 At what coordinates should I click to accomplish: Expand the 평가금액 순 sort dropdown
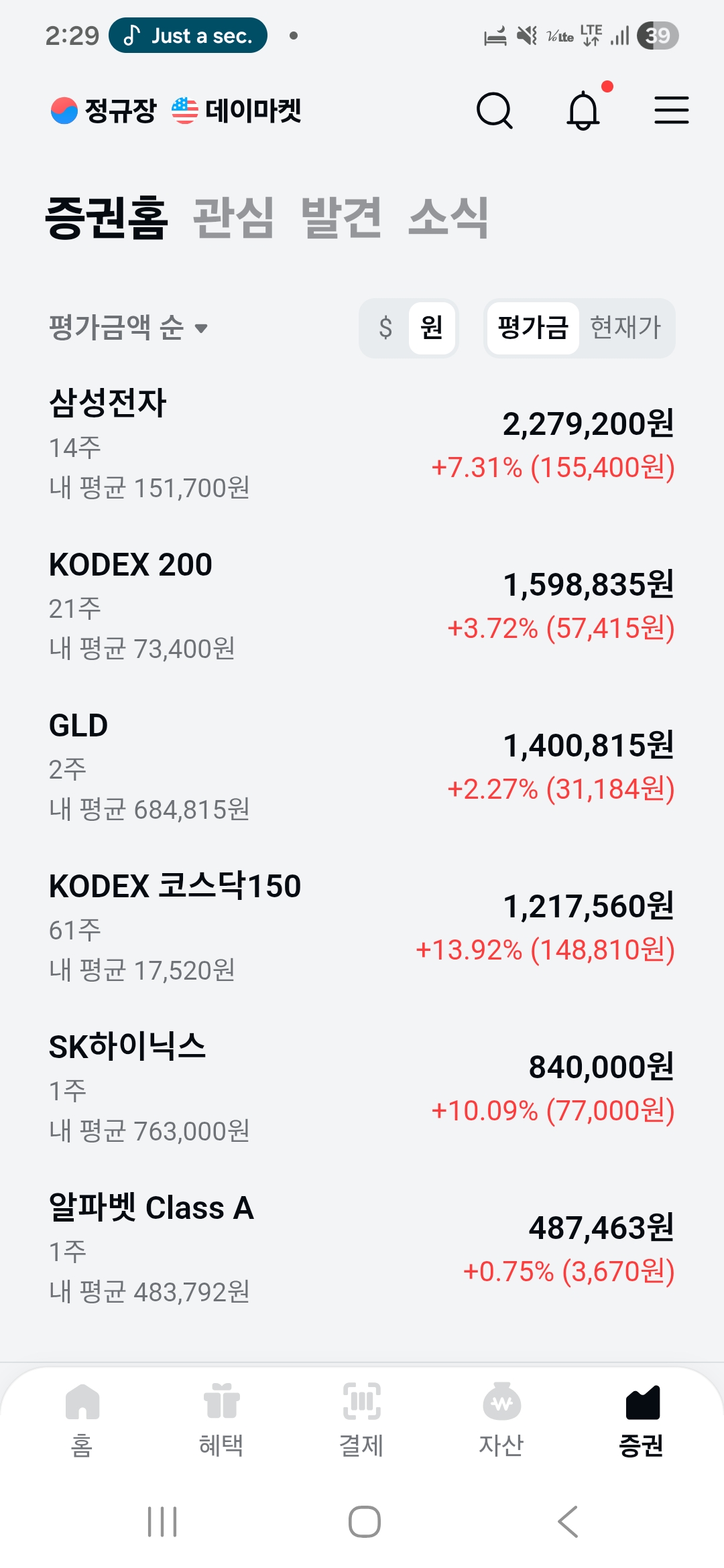(x=129, y=328)
